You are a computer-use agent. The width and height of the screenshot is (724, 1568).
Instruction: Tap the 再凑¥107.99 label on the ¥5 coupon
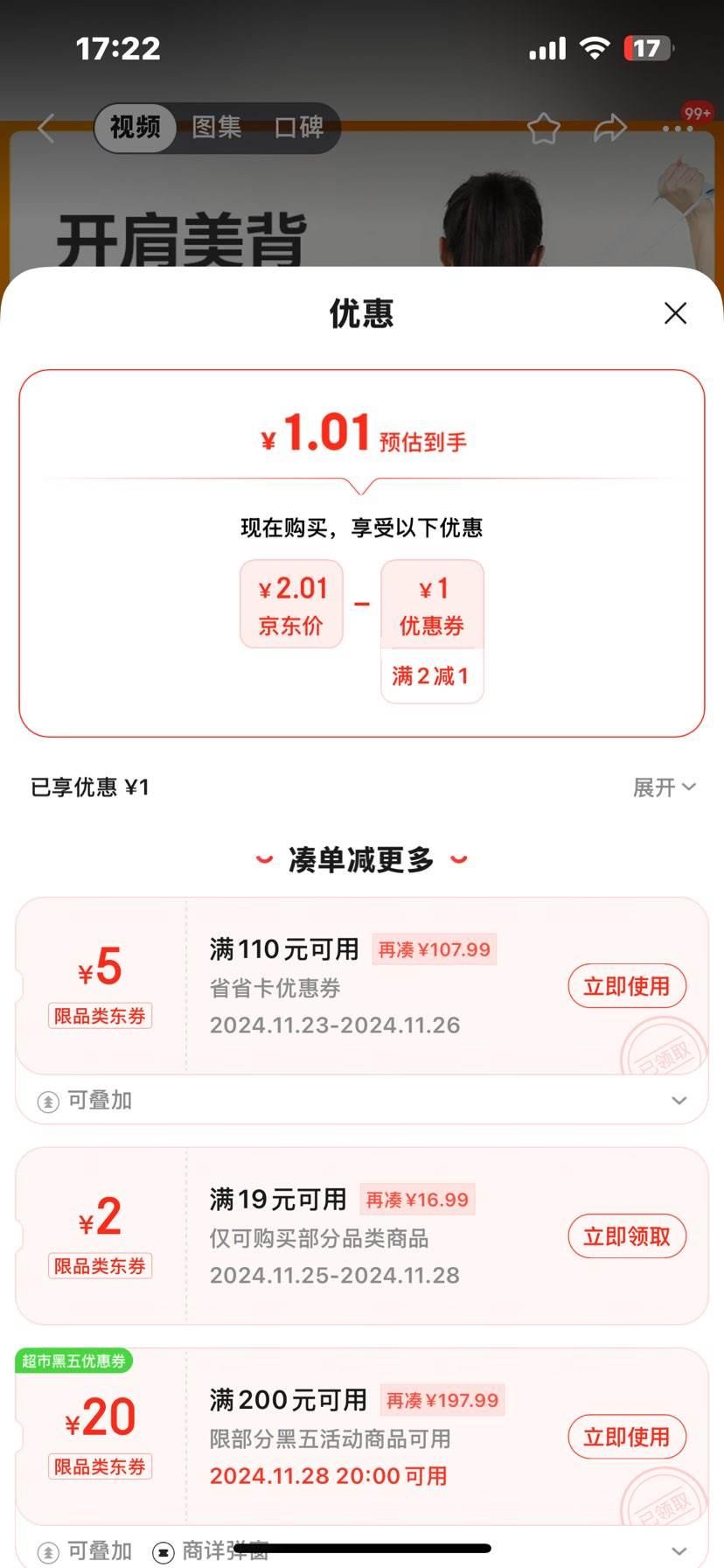coord(435,949)
